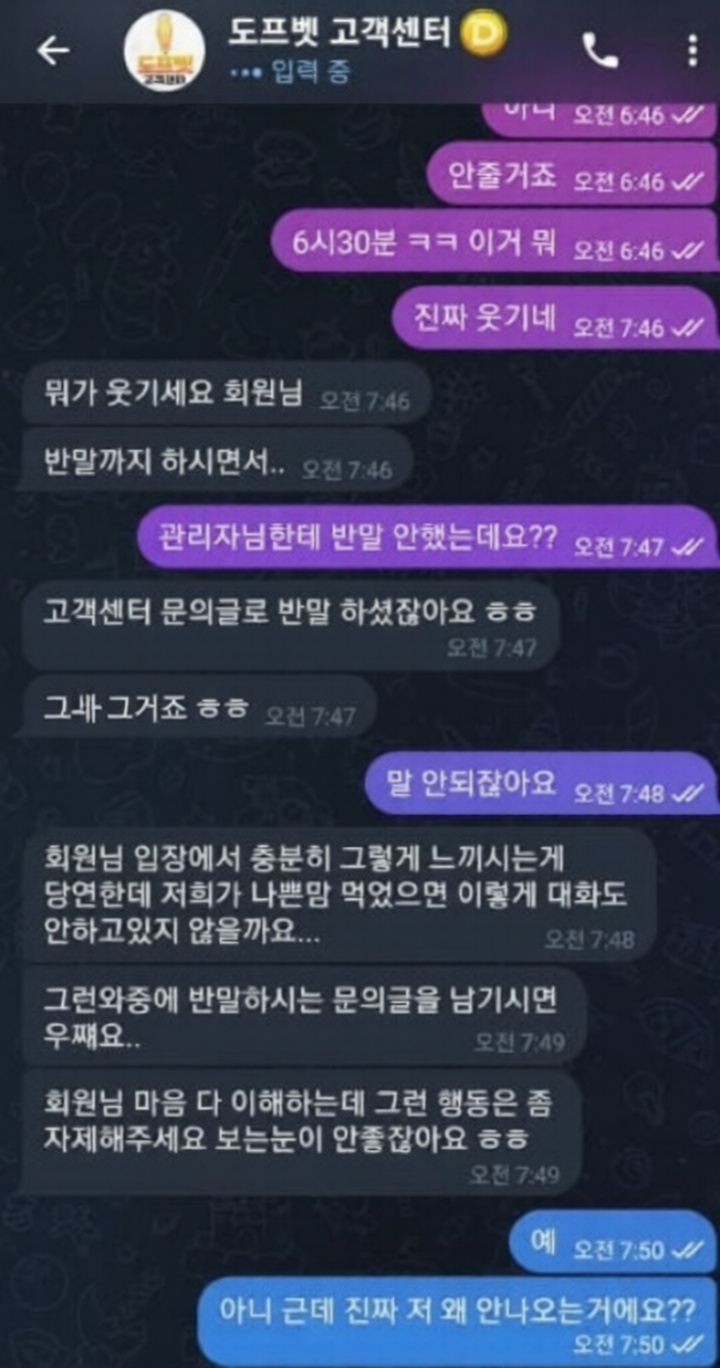Image resolution: width=720 pixels, height=1368 pixels.
Task: Open the 도프벳 고객센터 profile
Action: 164,52
